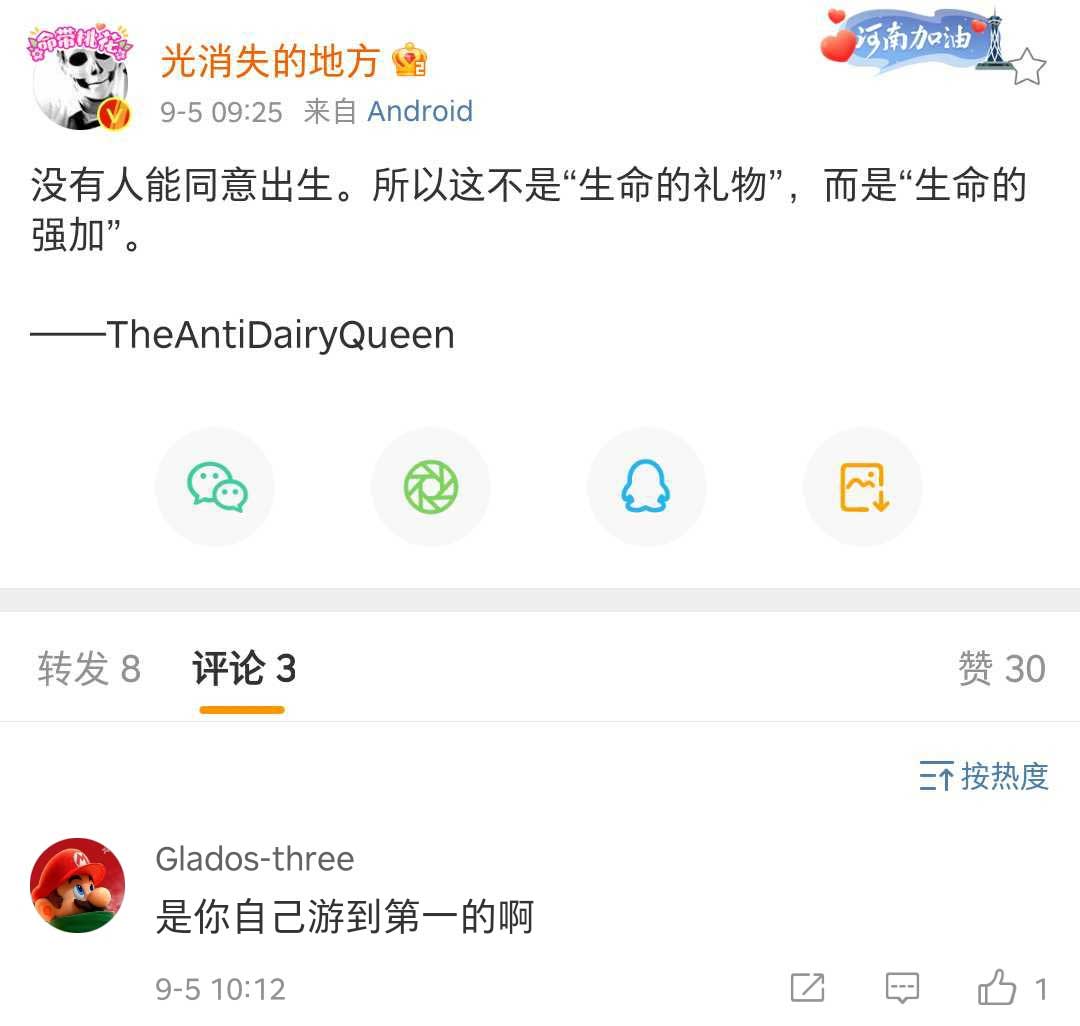Change comment sorting via 按热度
This screenshot has height=1026, width=1080.
click(x=984, y=776)
